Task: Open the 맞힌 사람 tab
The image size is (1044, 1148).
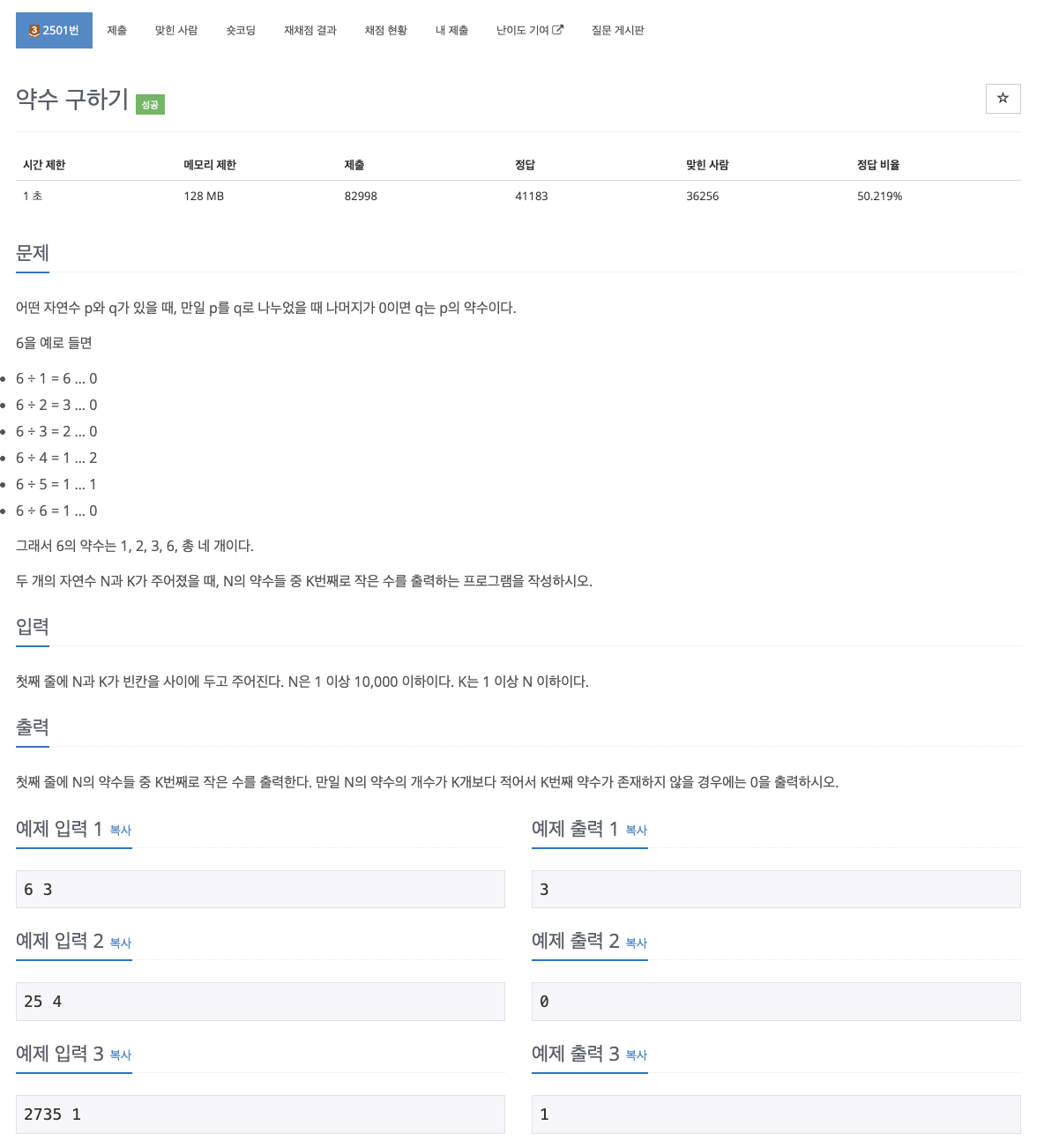Action: coord(176,30)
